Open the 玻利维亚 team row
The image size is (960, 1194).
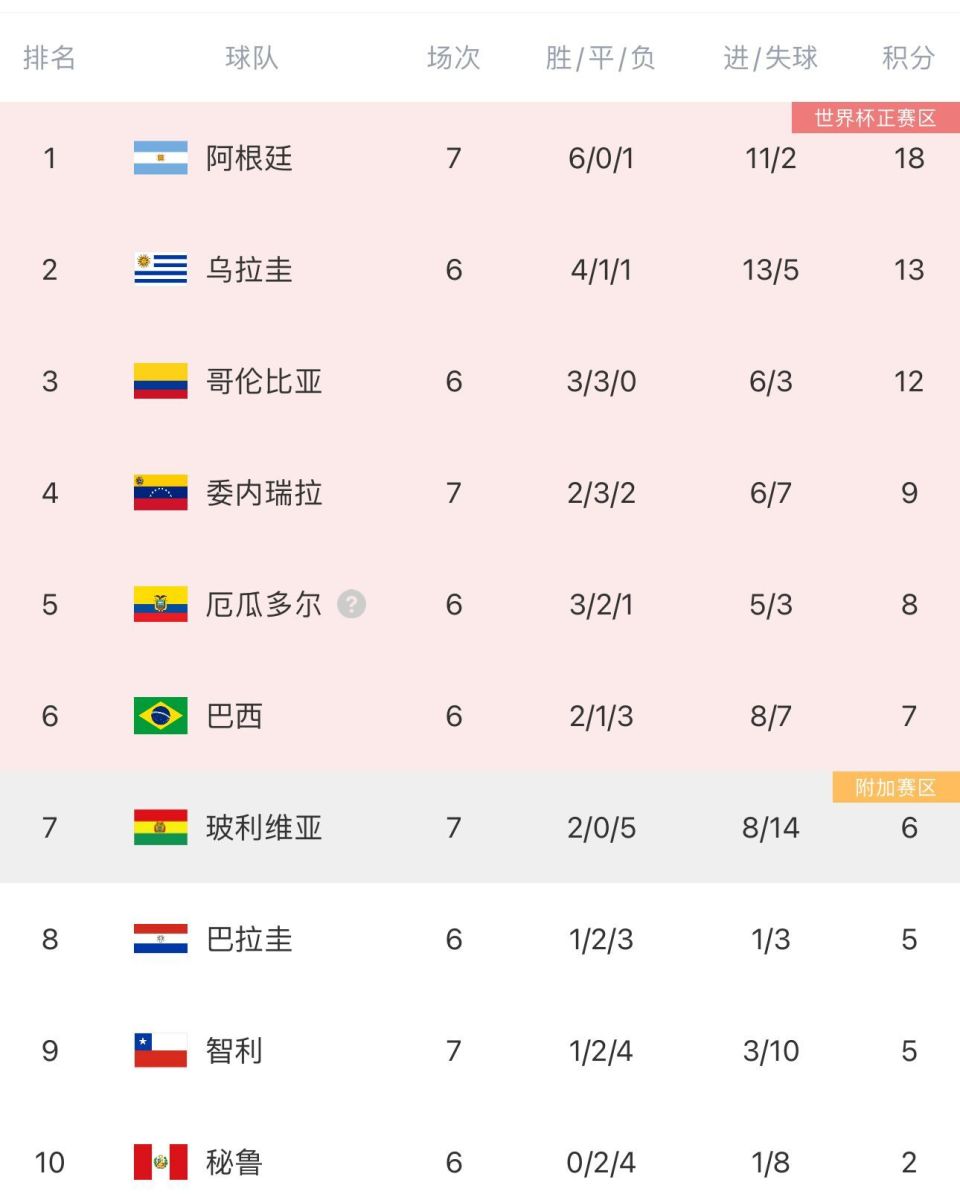tap(263, 828)
